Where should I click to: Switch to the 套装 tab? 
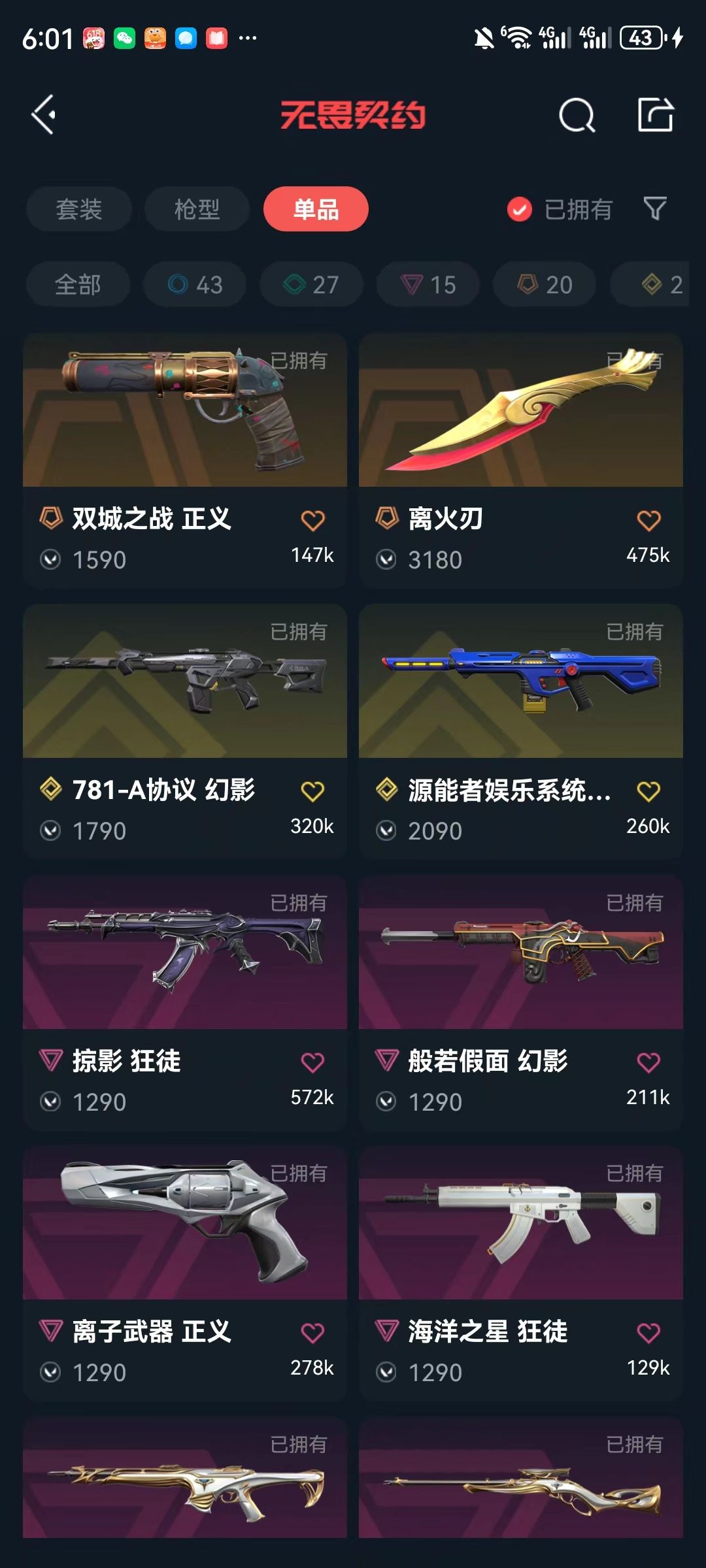coord(79,209)
